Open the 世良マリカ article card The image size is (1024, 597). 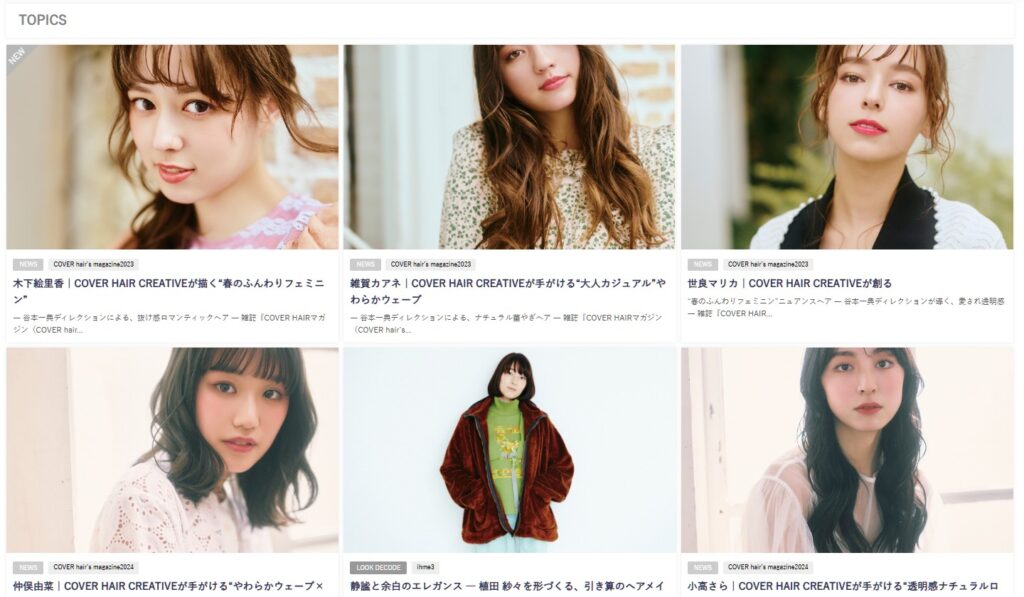point(847,146)
